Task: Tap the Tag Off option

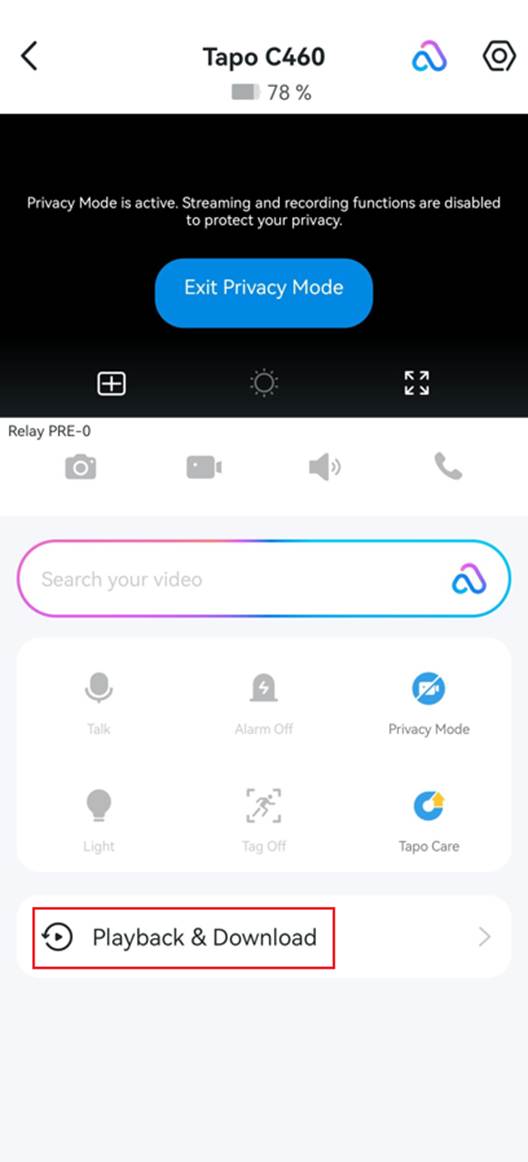Action: pyautogui.click(x=264, y=820)
